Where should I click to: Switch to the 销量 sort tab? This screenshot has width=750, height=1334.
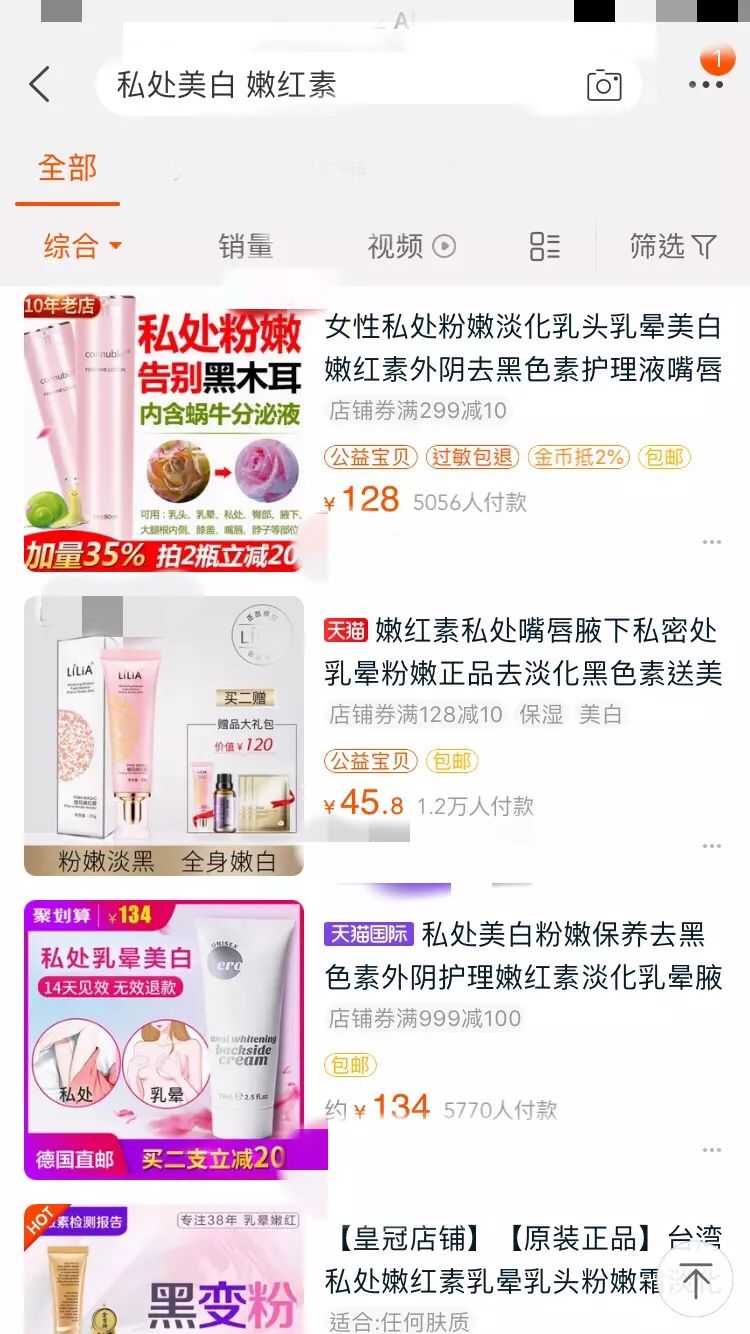point(245,245)
